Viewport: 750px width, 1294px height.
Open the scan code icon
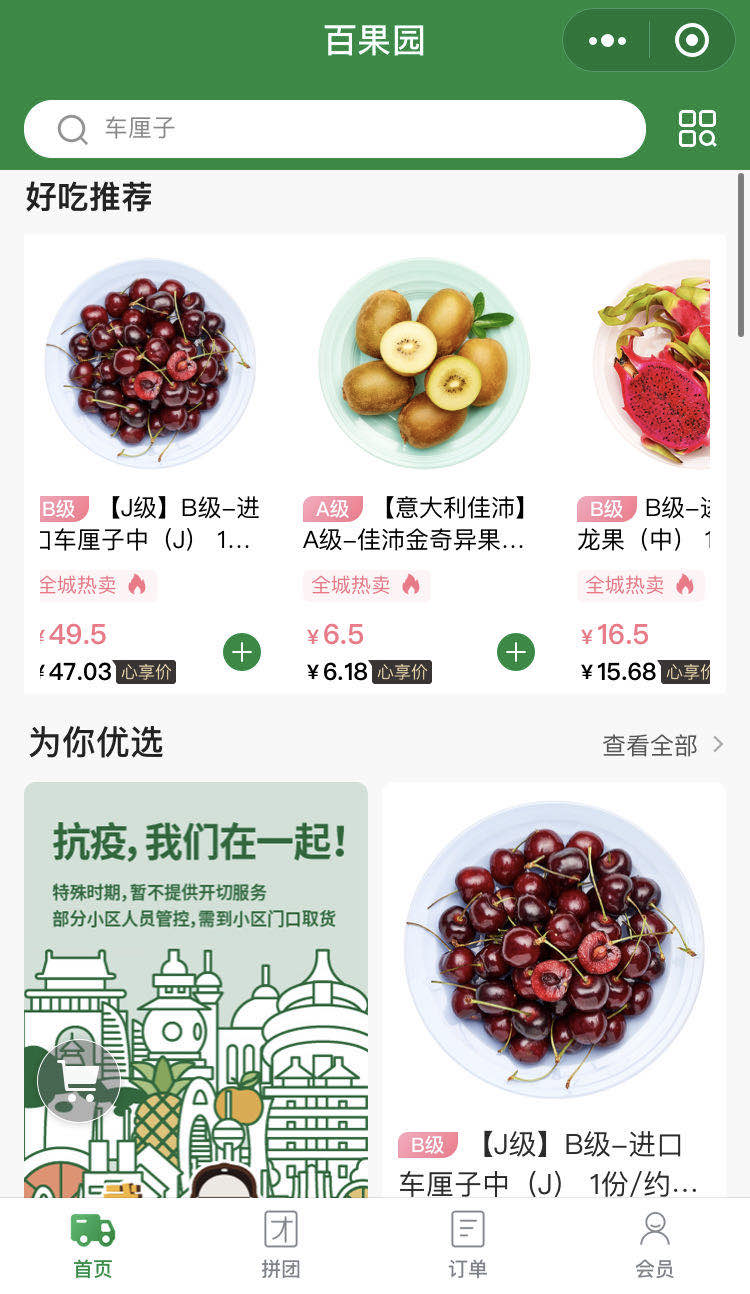(697, 129)
